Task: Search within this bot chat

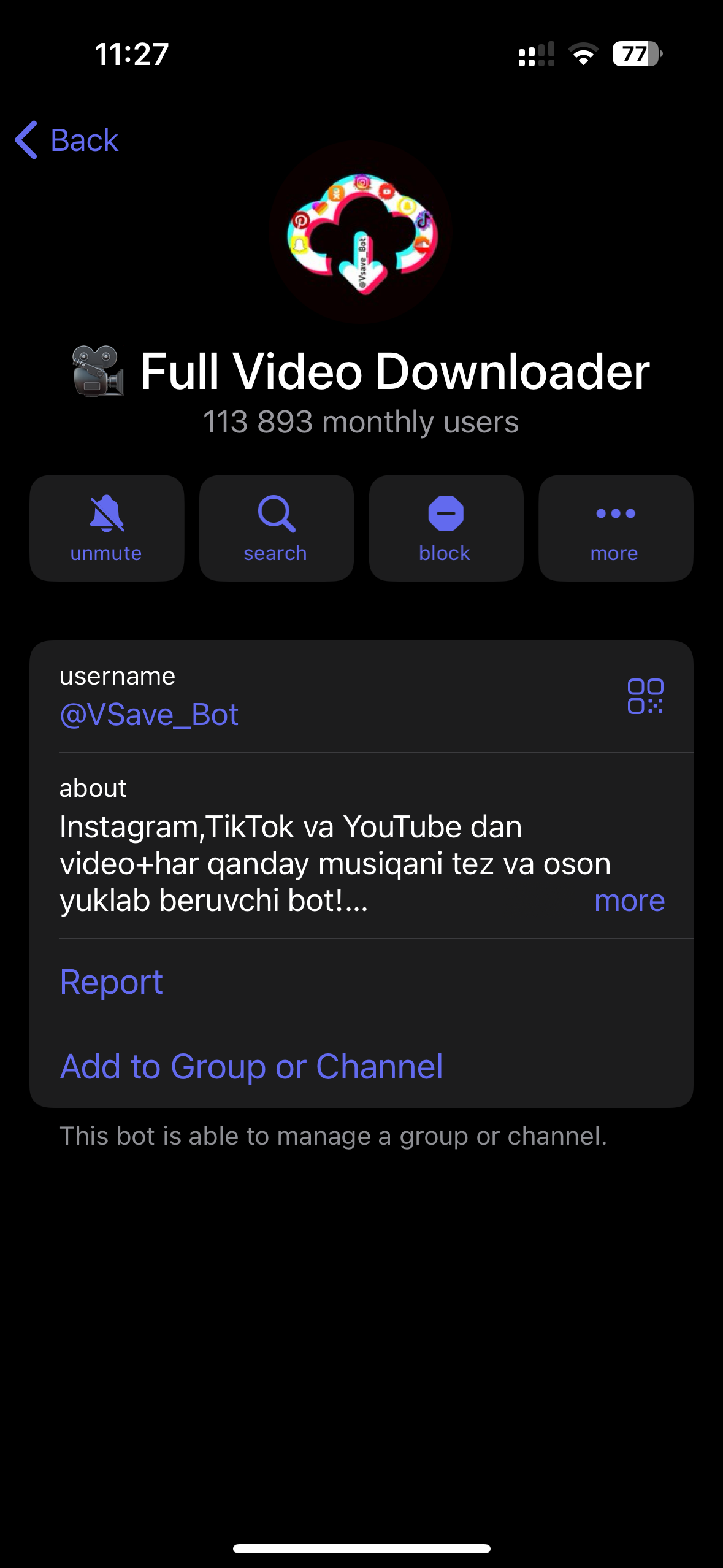Action: coord(276,528)
